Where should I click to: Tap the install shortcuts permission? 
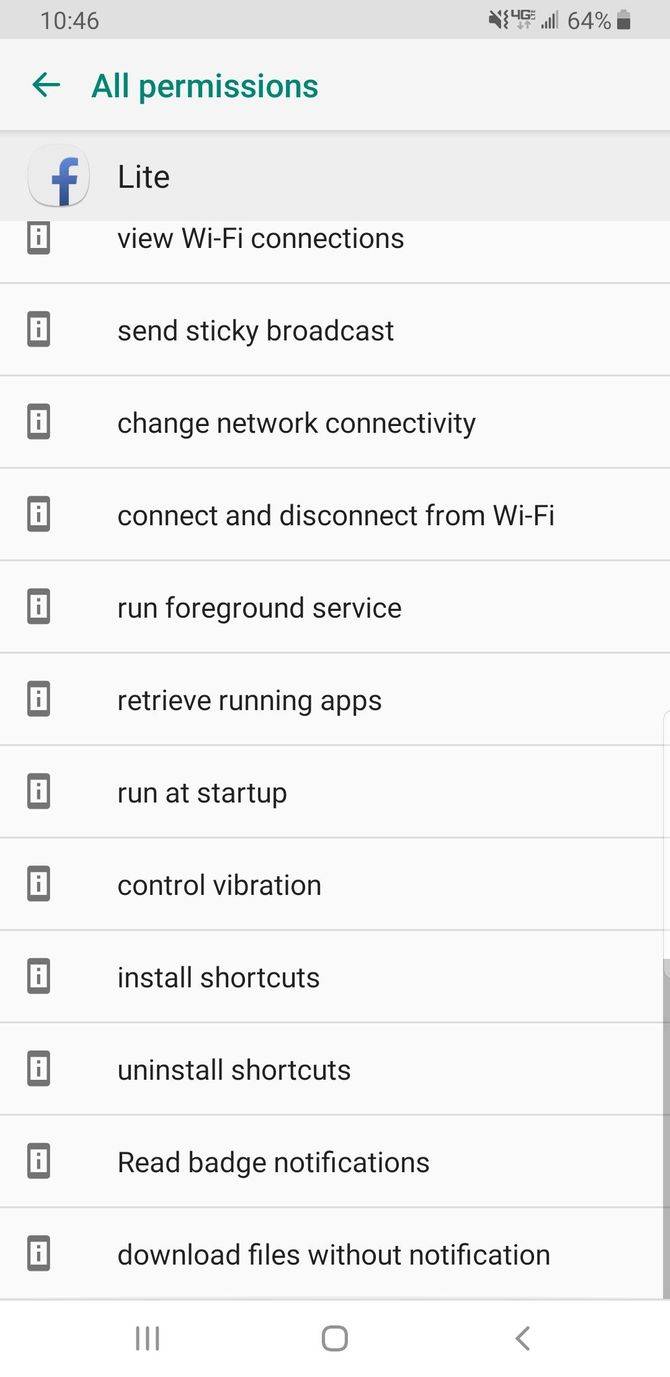(218, 977)
